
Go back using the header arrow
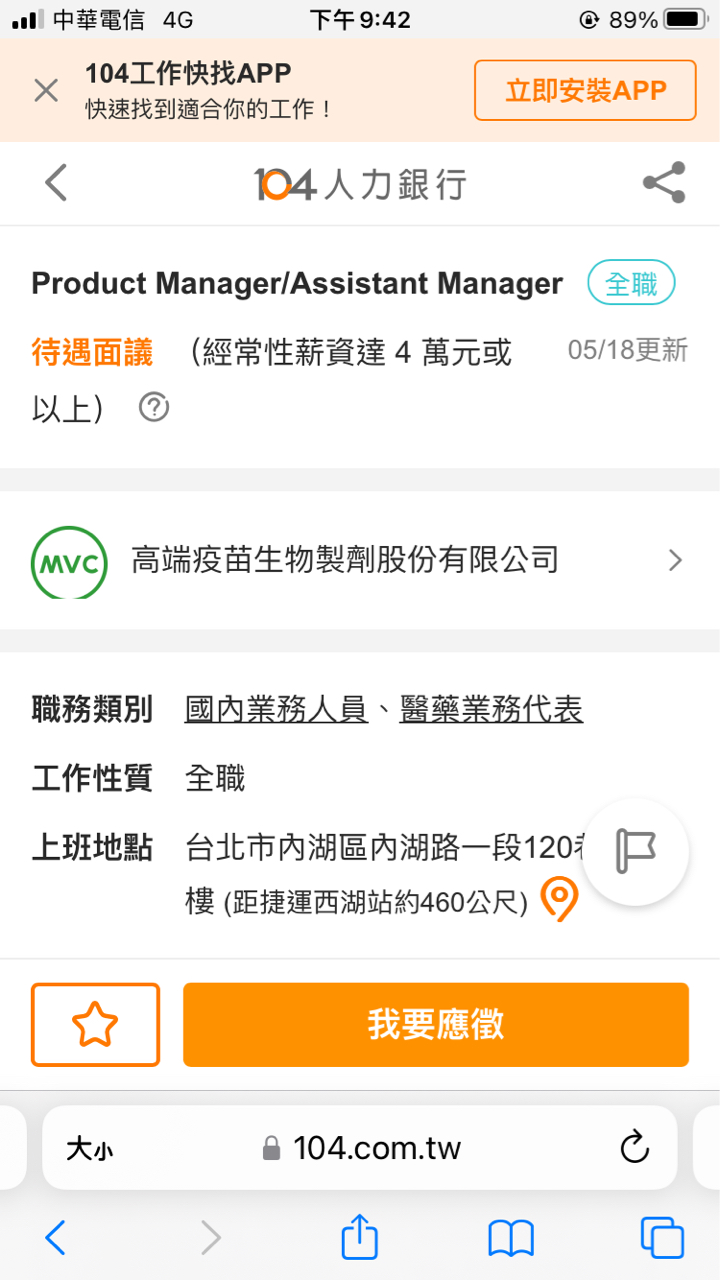coord(56,183)
